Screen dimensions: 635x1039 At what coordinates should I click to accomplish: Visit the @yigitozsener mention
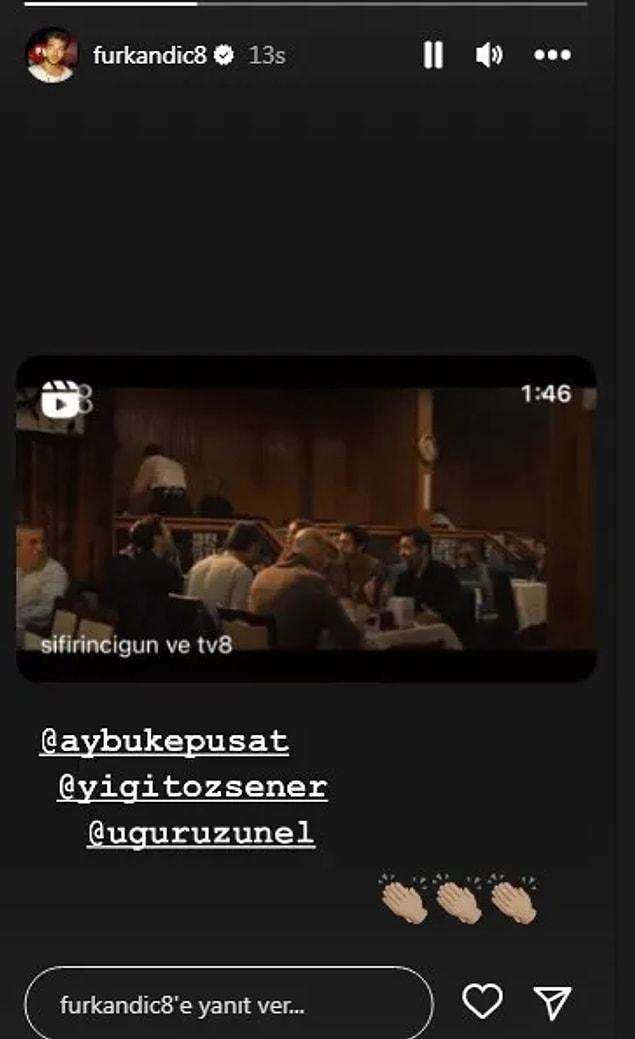pos(192,787)
